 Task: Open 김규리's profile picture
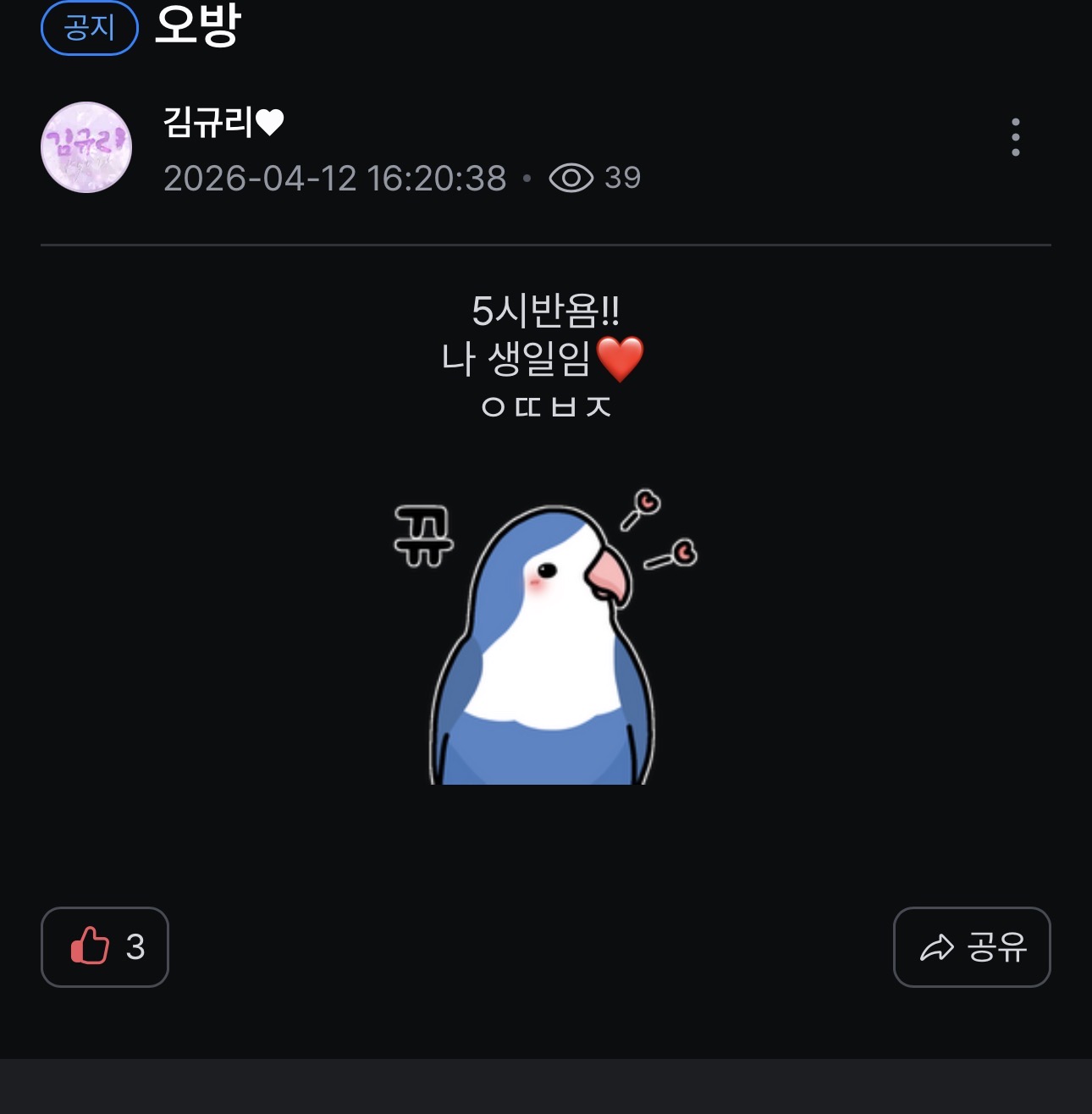pos(86,147)
